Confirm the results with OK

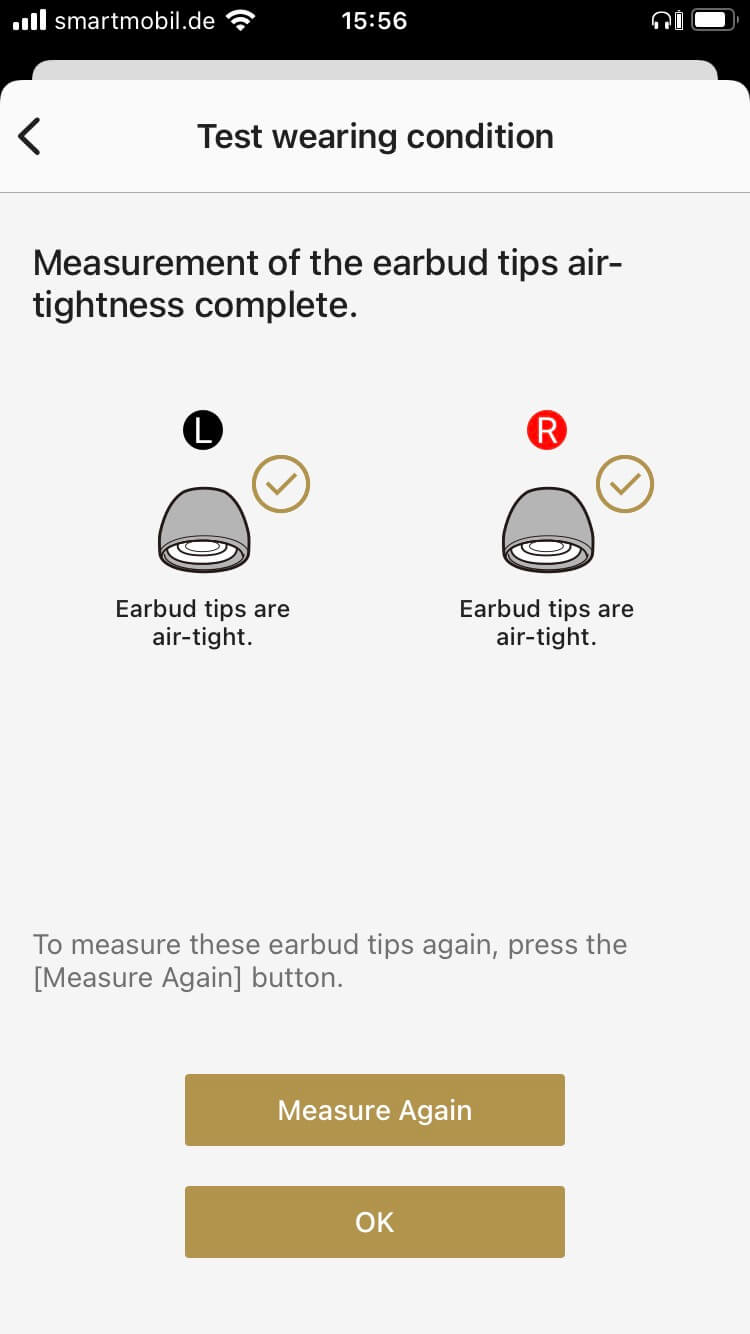[375, 1222]
